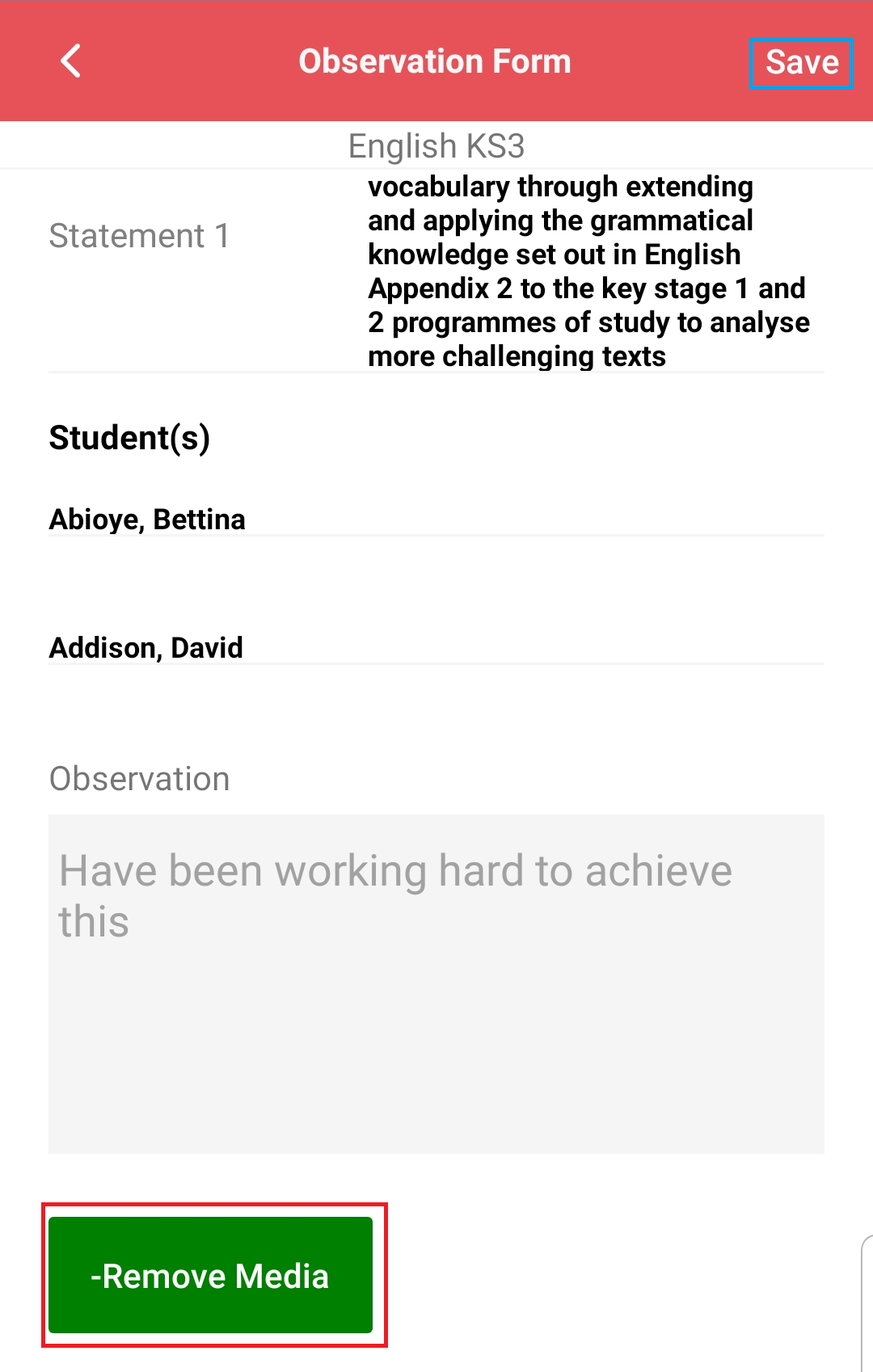The image size is (873, 1372).
Task: Tap the blue-highlighted Save control
Action: 800,62
